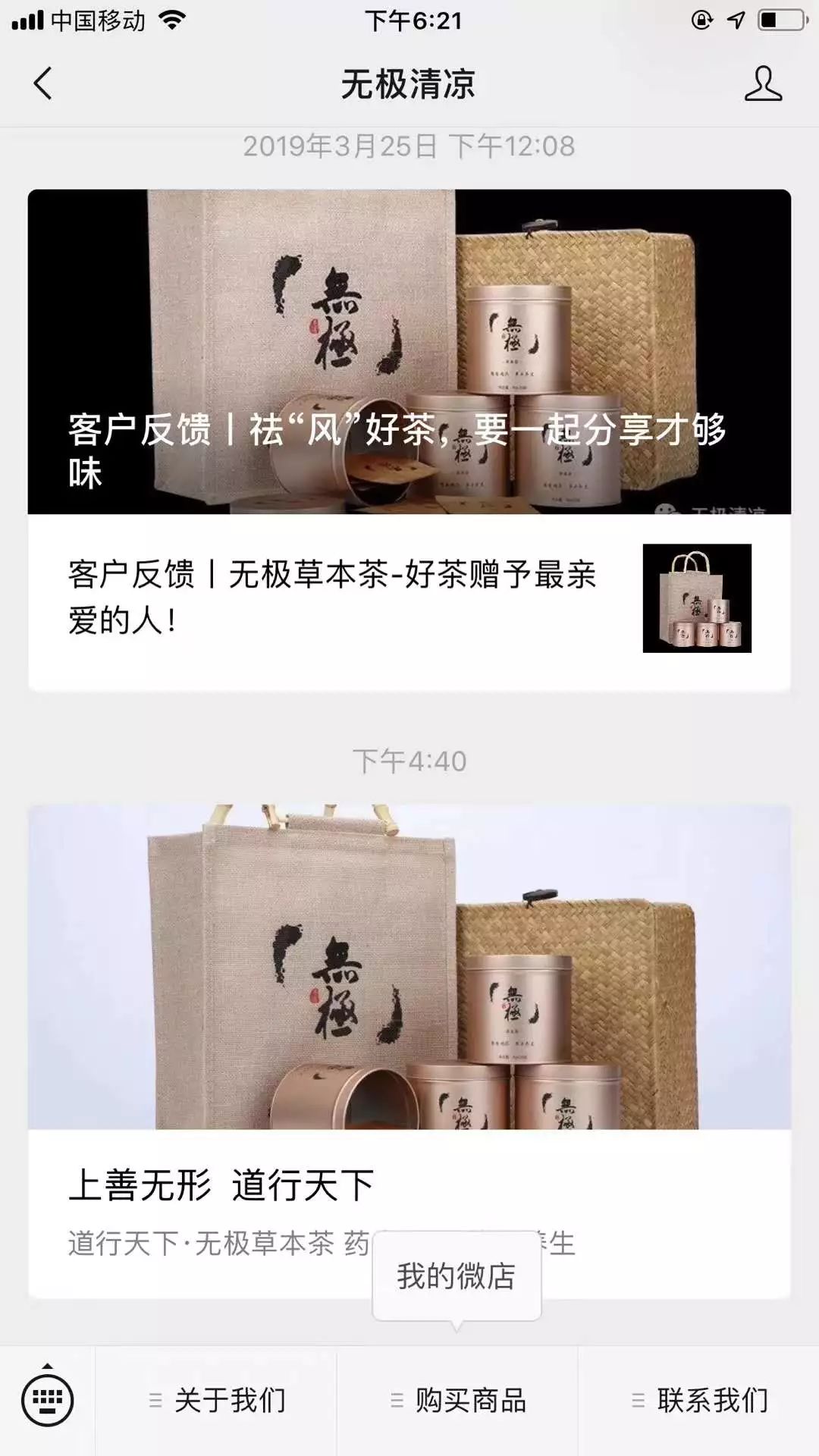The height and width of the screenshot is (1456, 819).
Task: Open the 关于我们 menu
Action: tap(217, 1400)
